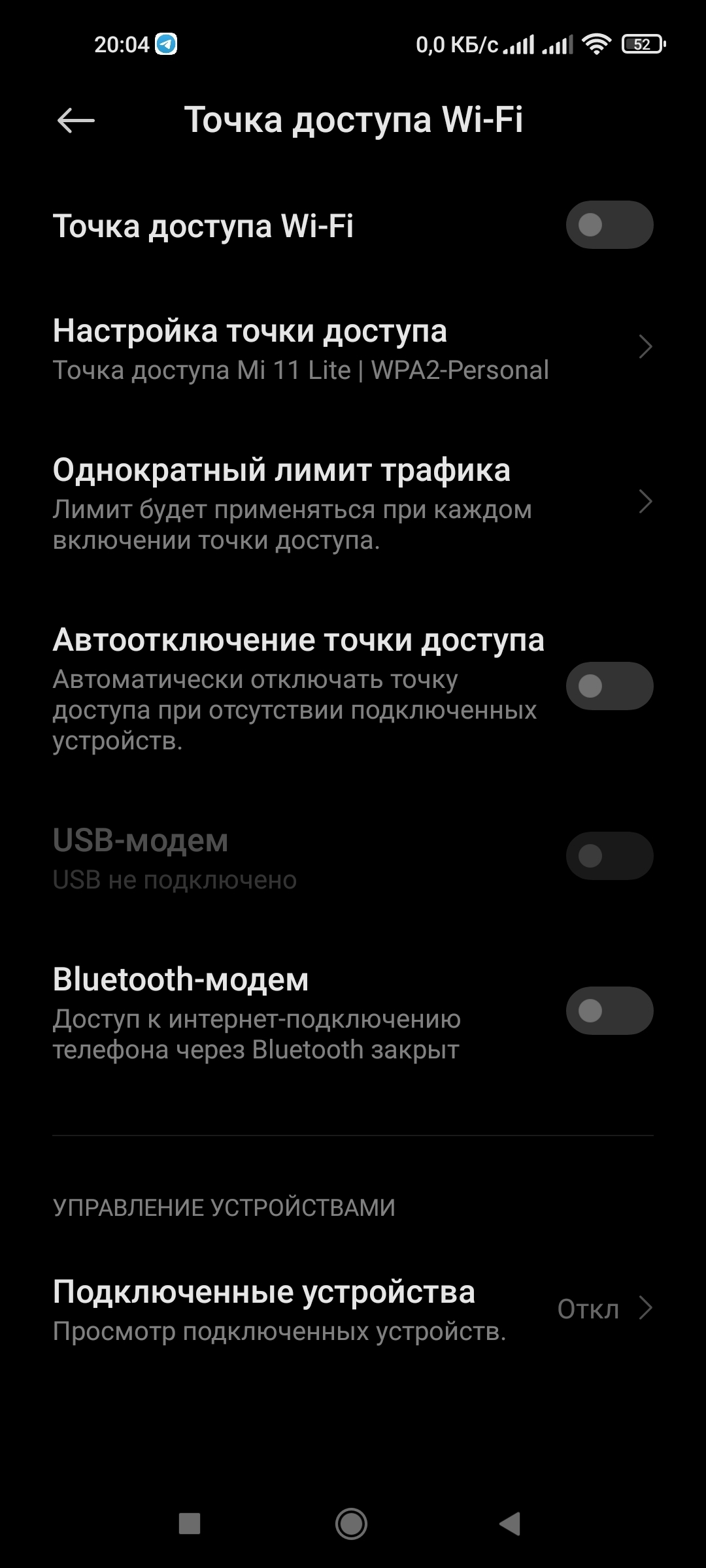Tap the system home button
Viewport: 706px width, 1568px height.
(x=352, y=1524)
